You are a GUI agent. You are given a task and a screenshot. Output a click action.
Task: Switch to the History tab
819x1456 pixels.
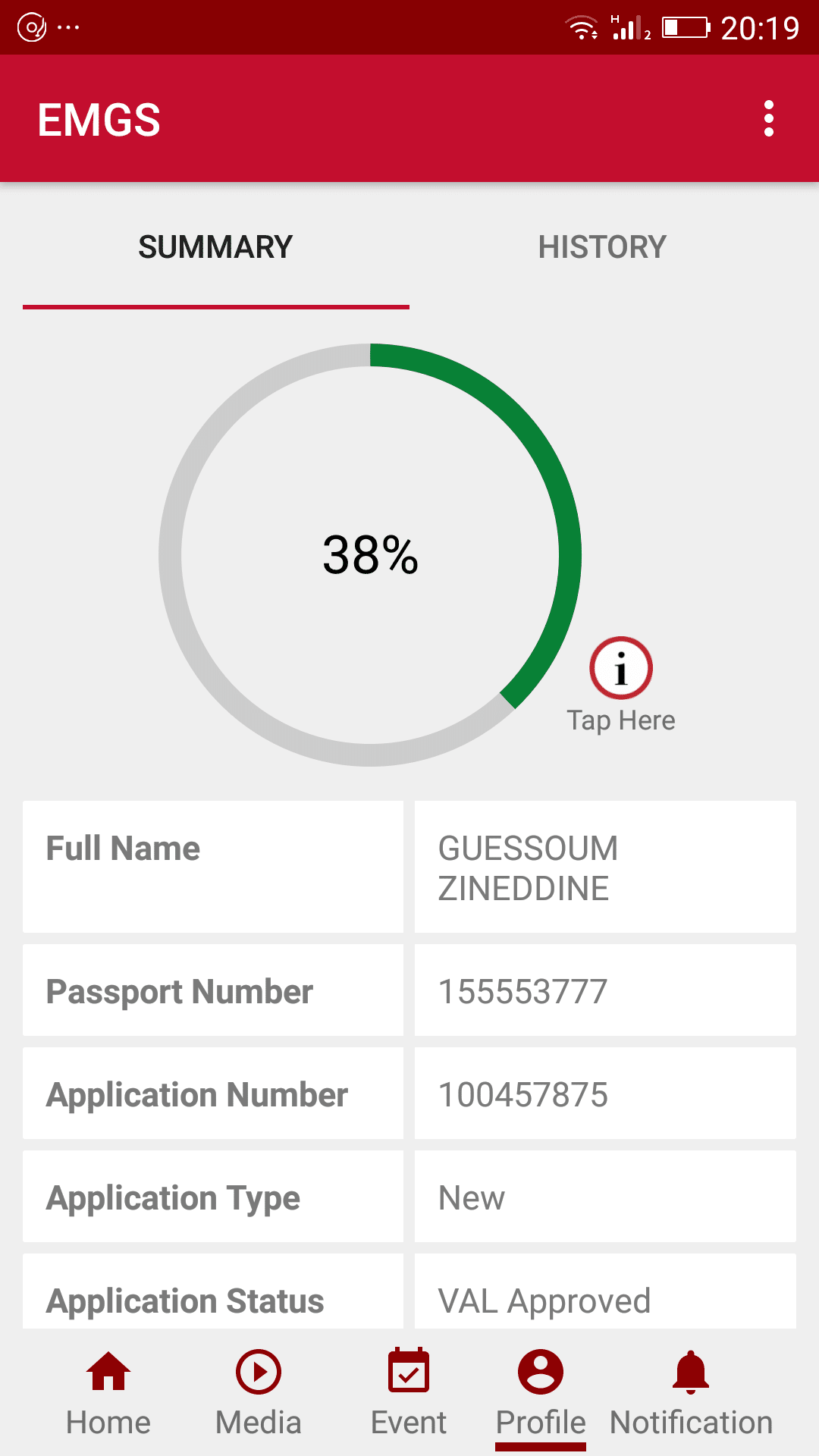coord(602,247)
